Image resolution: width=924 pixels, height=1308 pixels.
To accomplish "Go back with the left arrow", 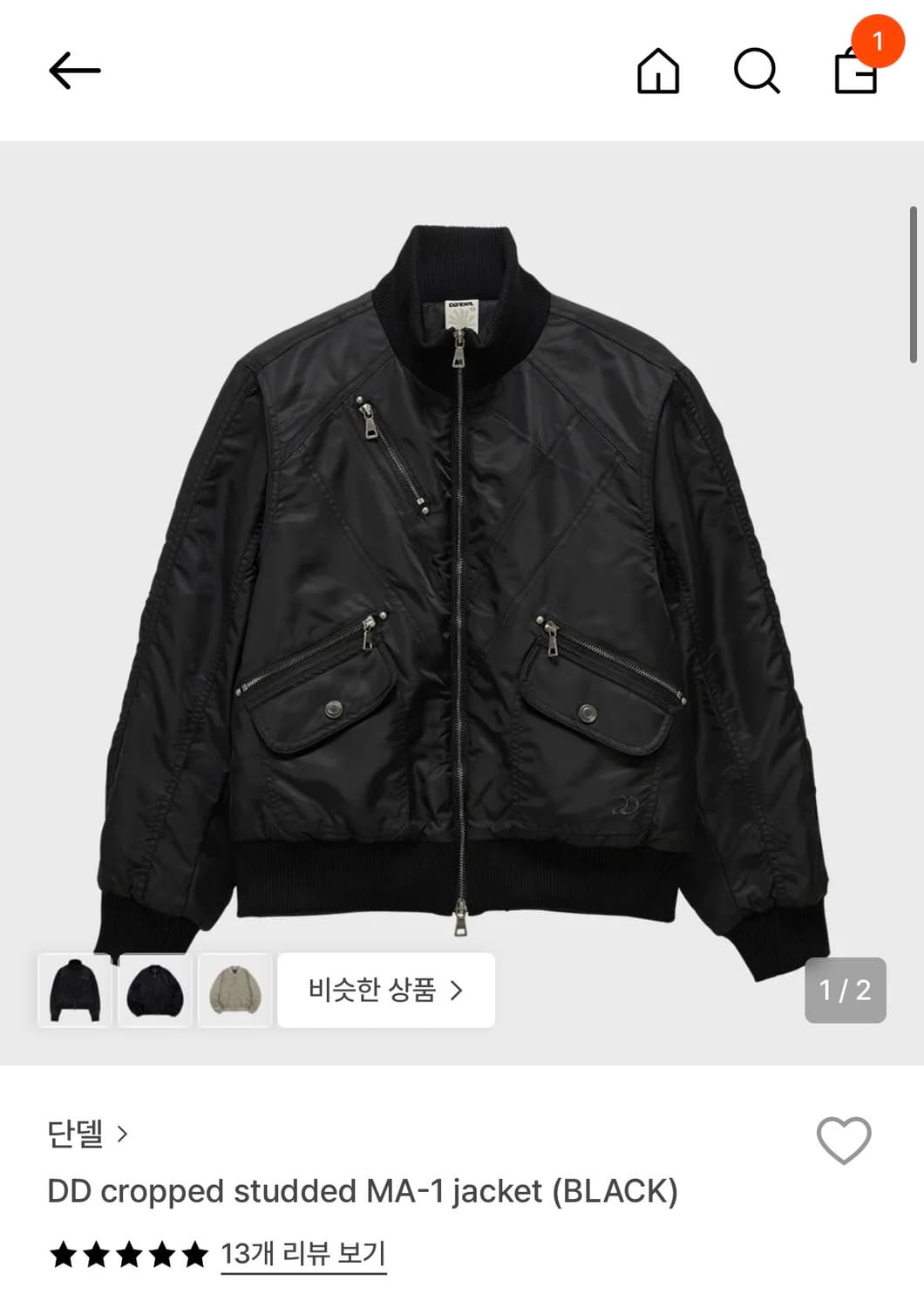I will click(x=74, y=68).
